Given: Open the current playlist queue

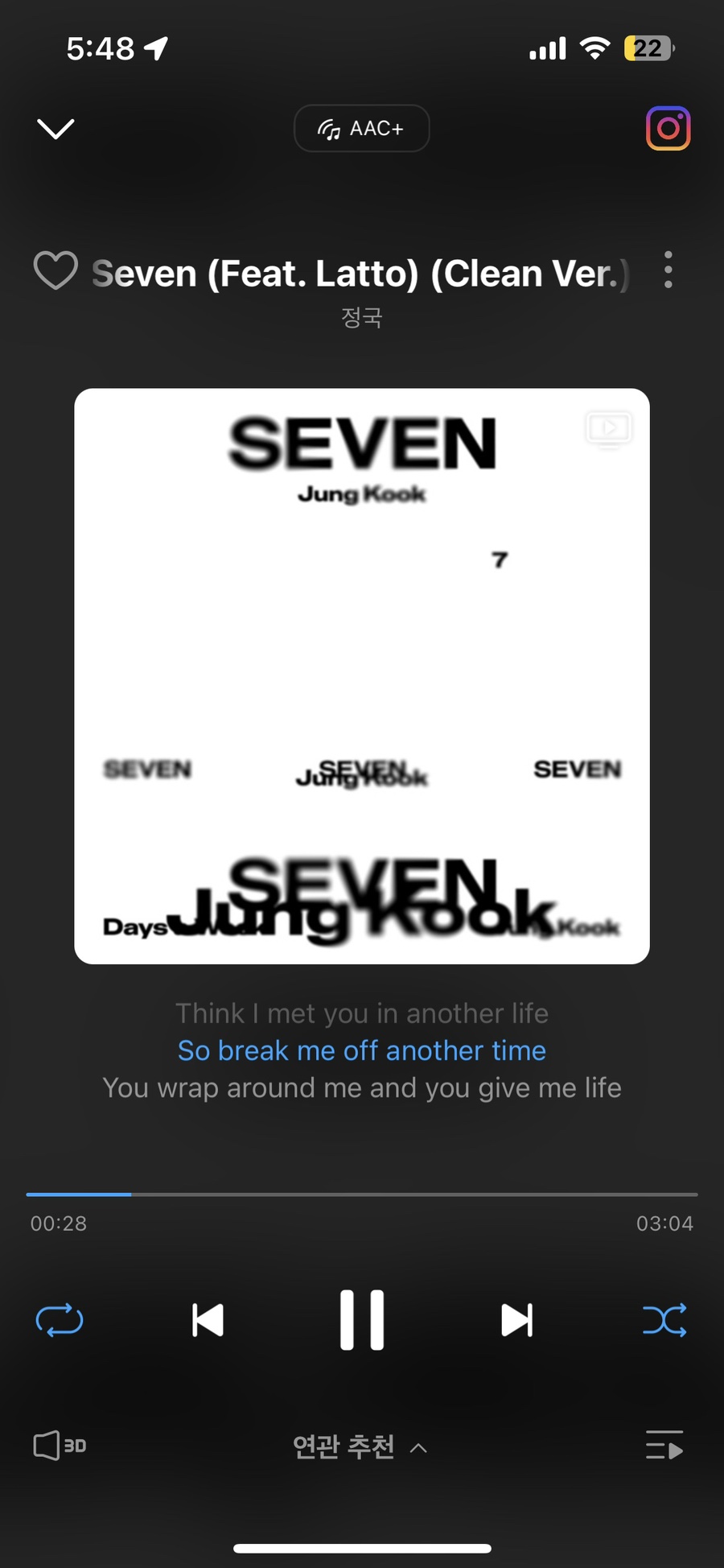Looking at the screenshot, I should point(664,1446).
